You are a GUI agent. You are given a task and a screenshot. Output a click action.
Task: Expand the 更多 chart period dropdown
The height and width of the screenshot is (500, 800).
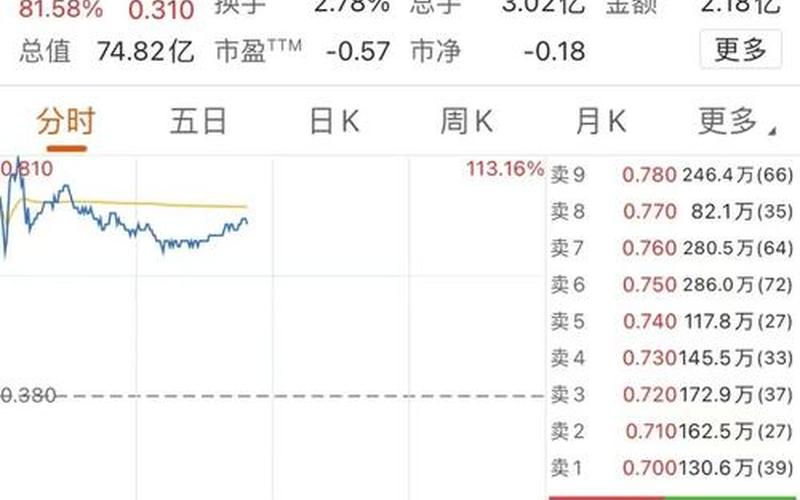point(736,122)
